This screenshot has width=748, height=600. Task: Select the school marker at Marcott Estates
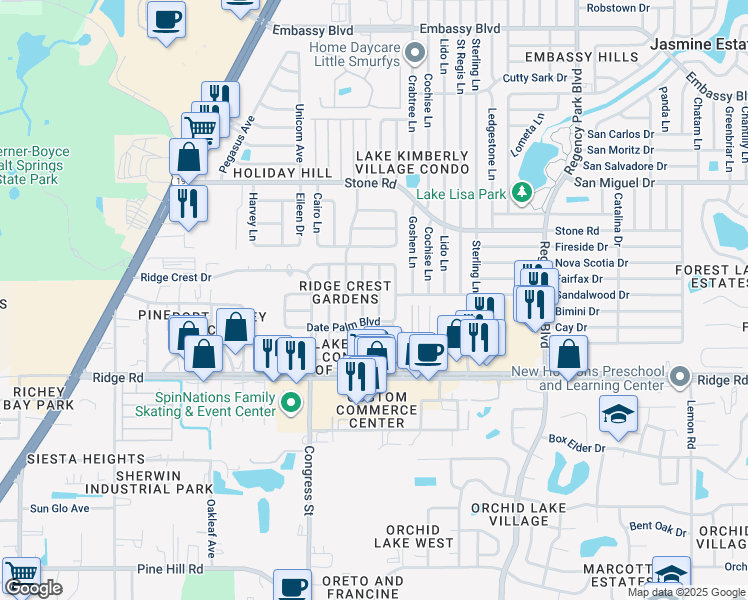click(x=671, y=575)
